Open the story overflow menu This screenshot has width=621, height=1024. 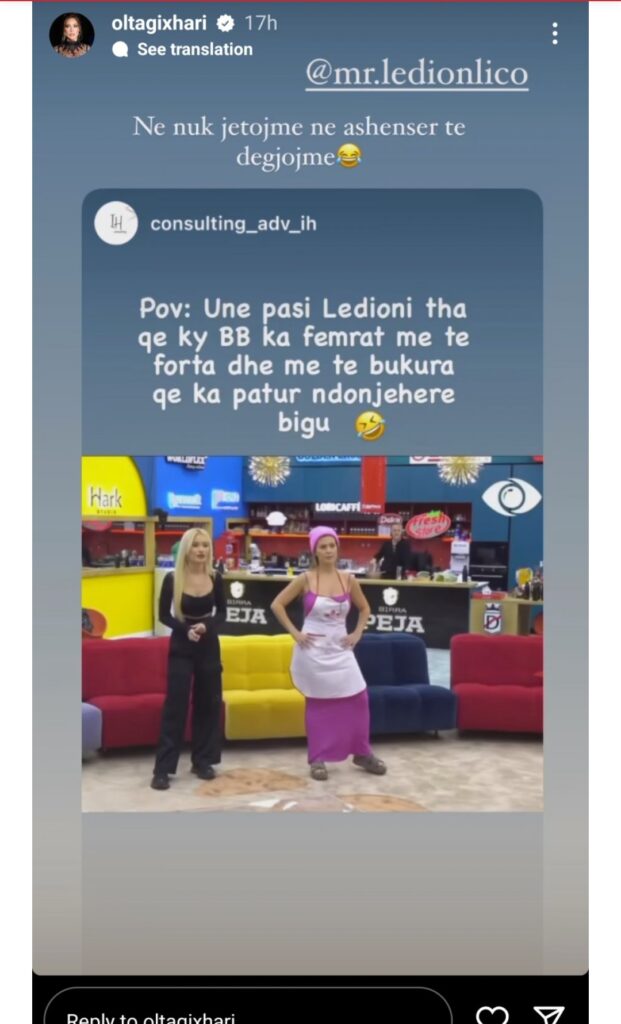554,33
